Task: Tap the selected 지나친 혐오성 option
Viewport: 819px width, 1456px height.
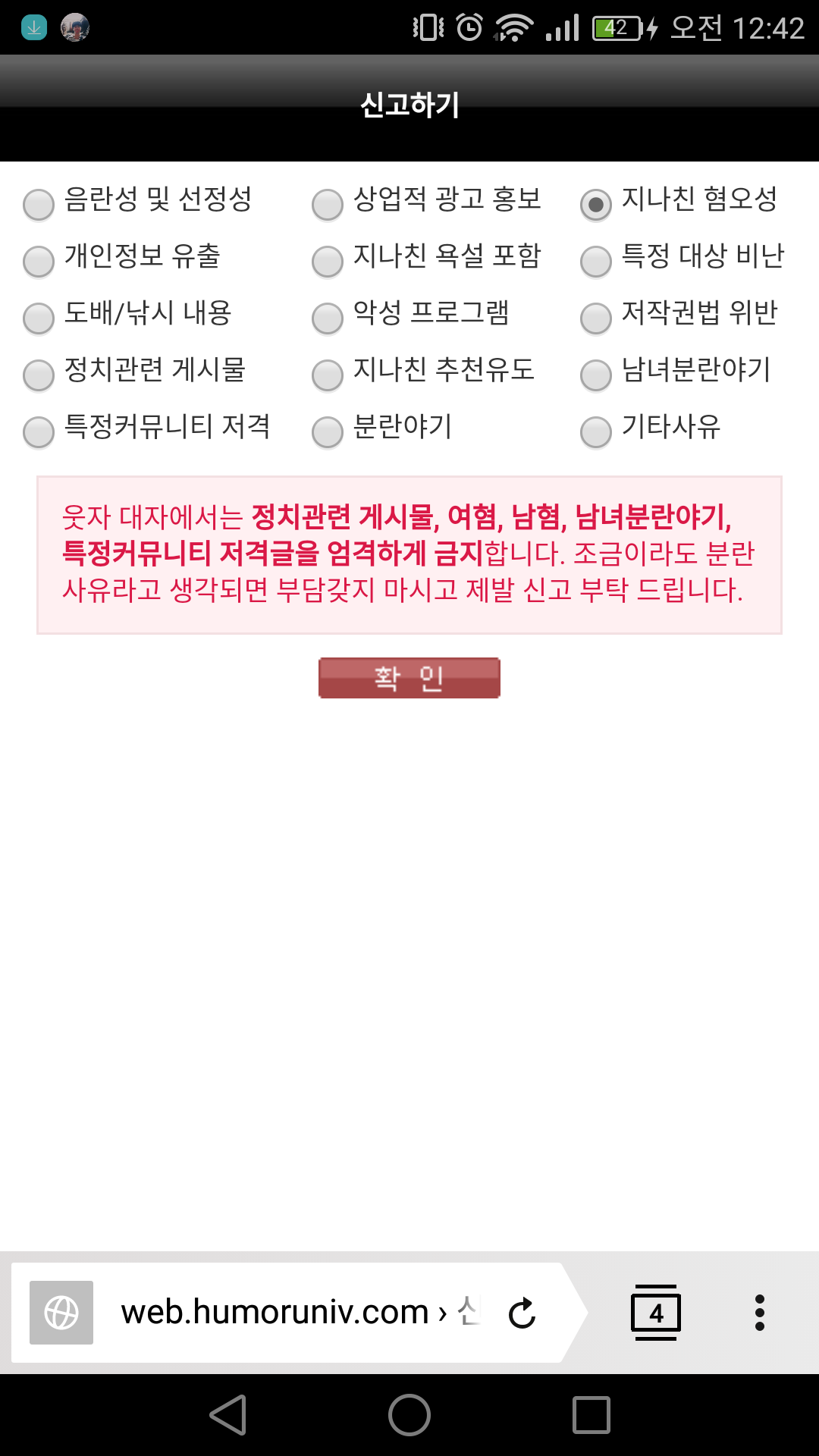Action: pos(596,205)
